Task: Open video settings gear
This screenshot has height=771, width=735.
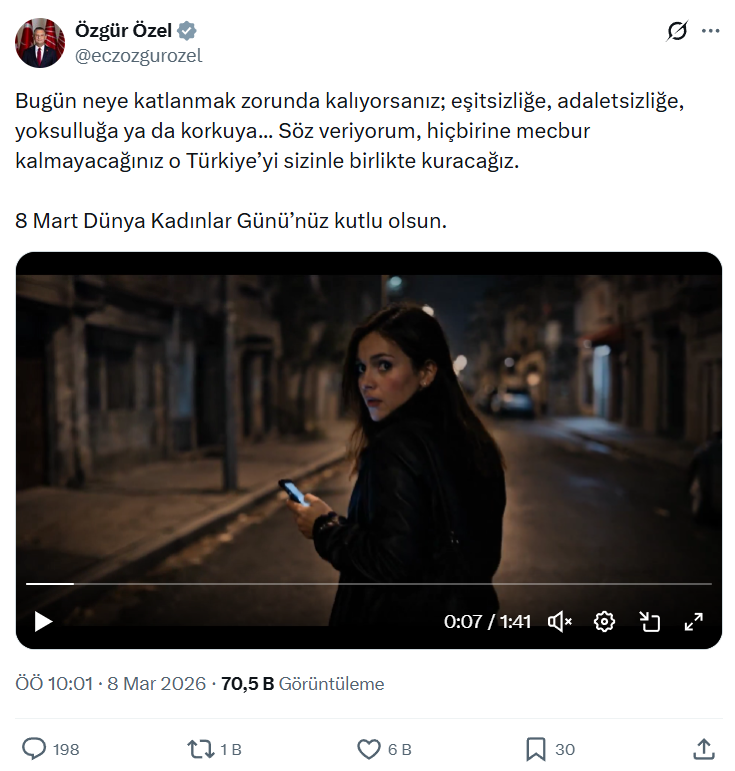Action: click(x=604, y=621)
